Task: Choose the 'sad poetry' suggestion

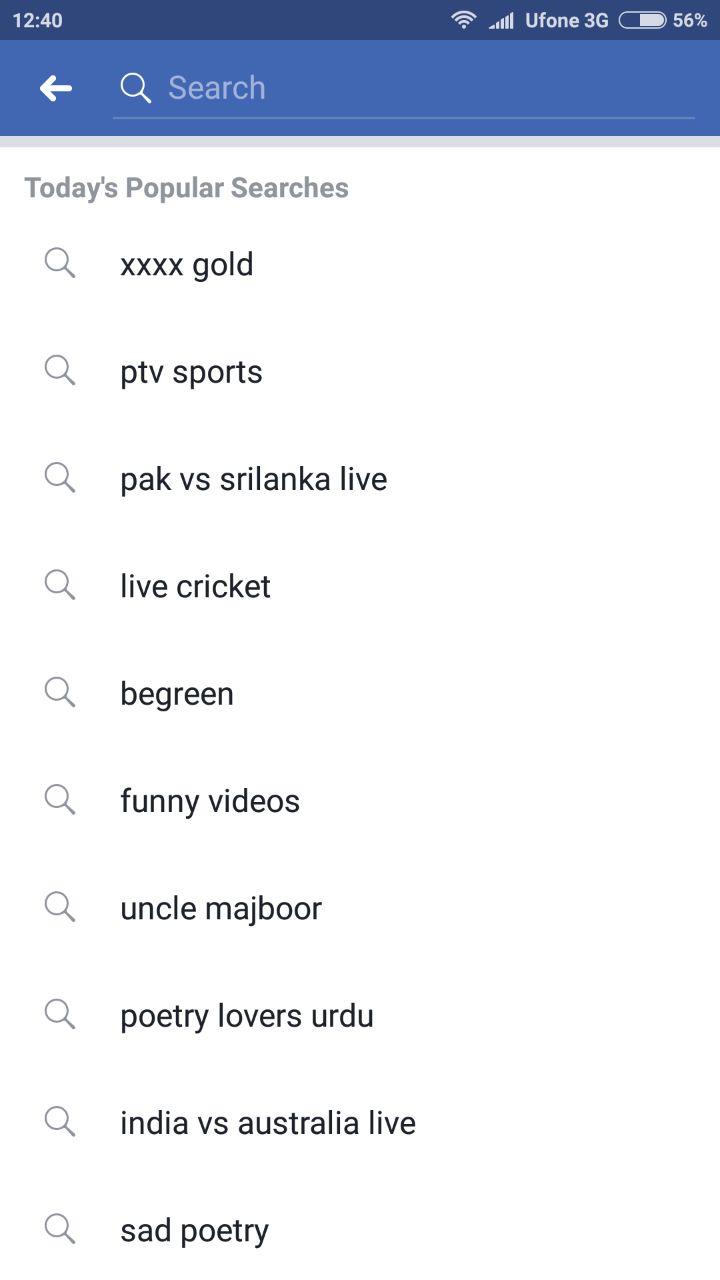Action: (360, 1230)
